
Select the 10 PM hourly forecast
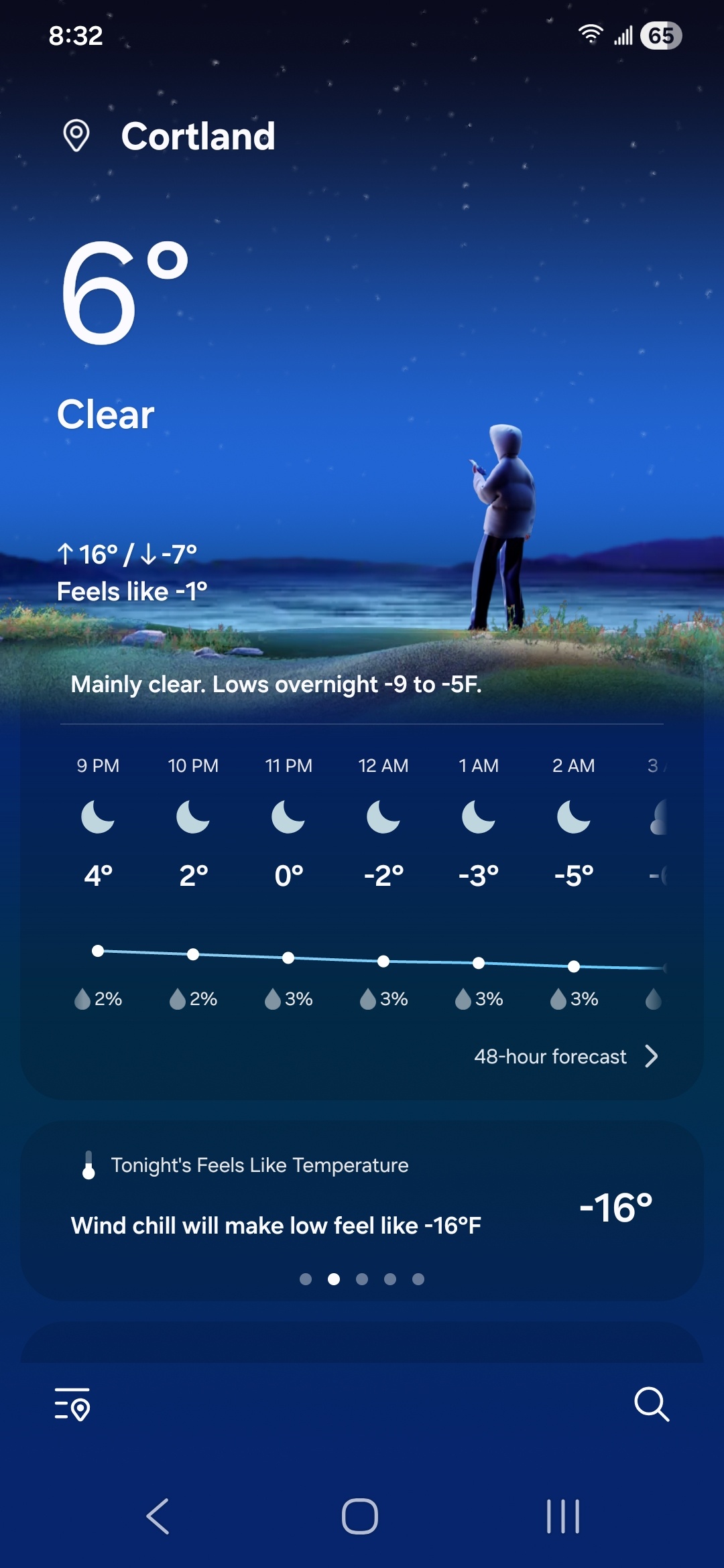(x=193, y=821)
